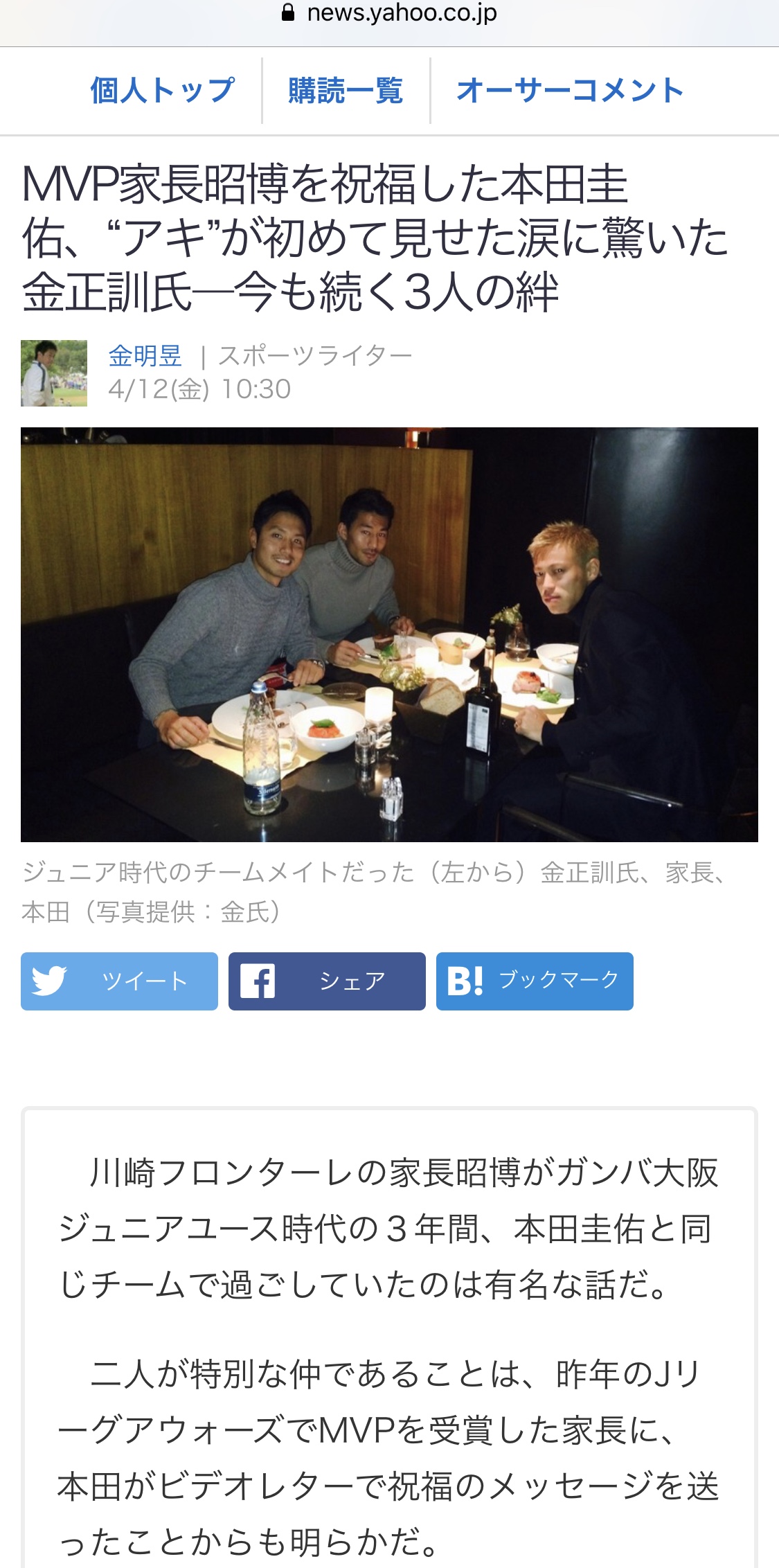Image resolution: width=779 pixels, height=1568 pixels.
Task: Tap the author's avatar thumbnail
Action: coord(54,373)
